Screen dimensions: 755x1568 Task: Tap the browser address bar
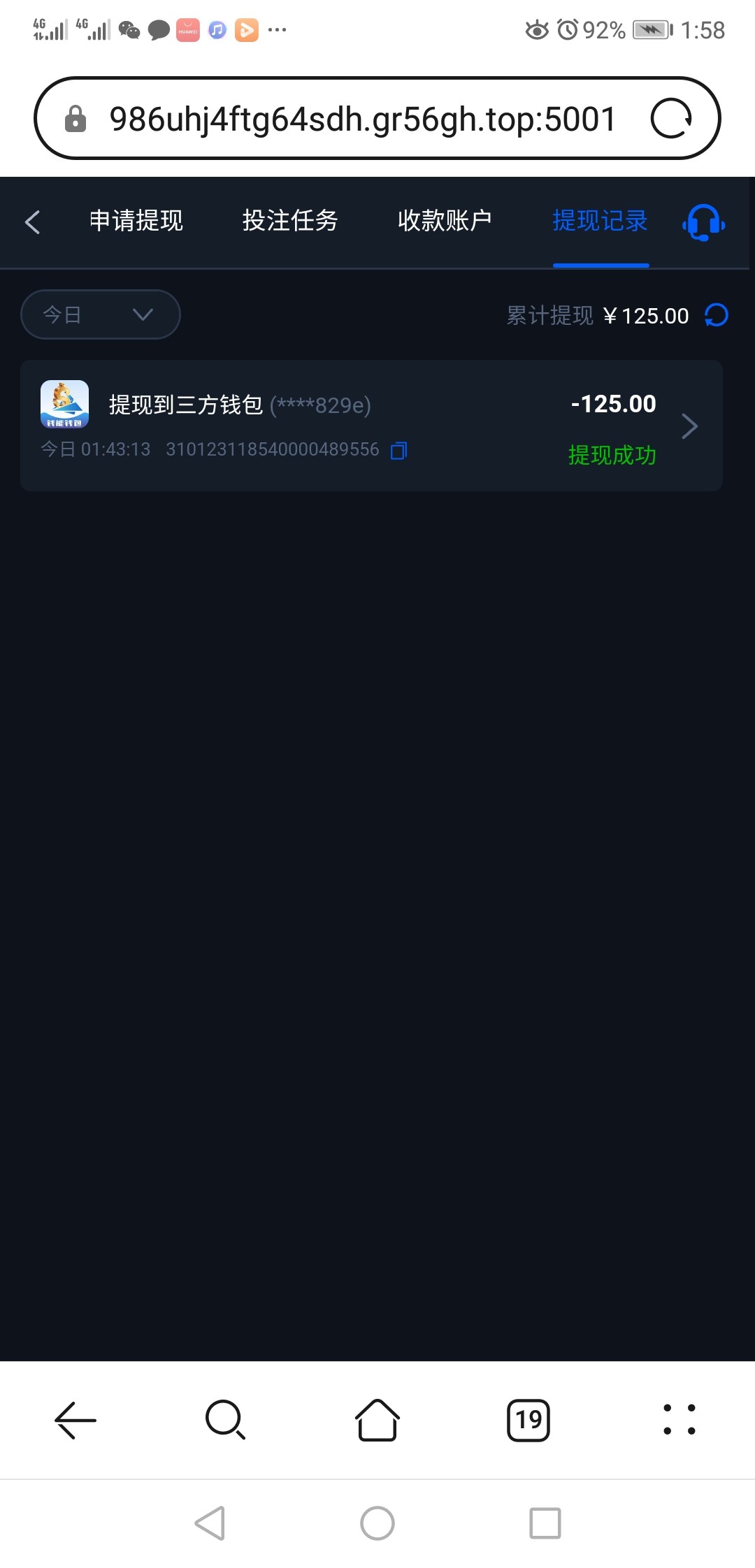(362, 119)
